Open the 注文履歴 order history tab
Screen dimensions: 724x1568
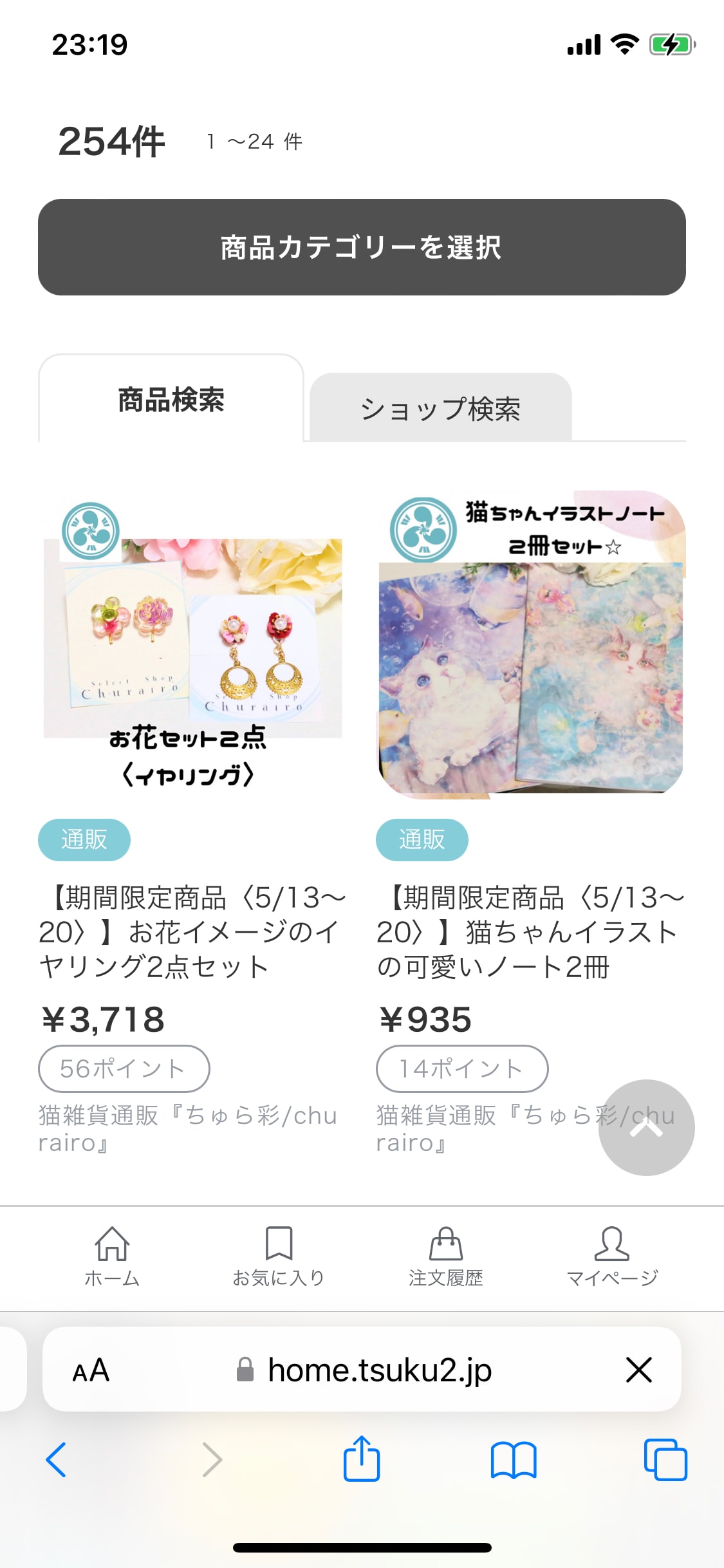[445, 1256]
